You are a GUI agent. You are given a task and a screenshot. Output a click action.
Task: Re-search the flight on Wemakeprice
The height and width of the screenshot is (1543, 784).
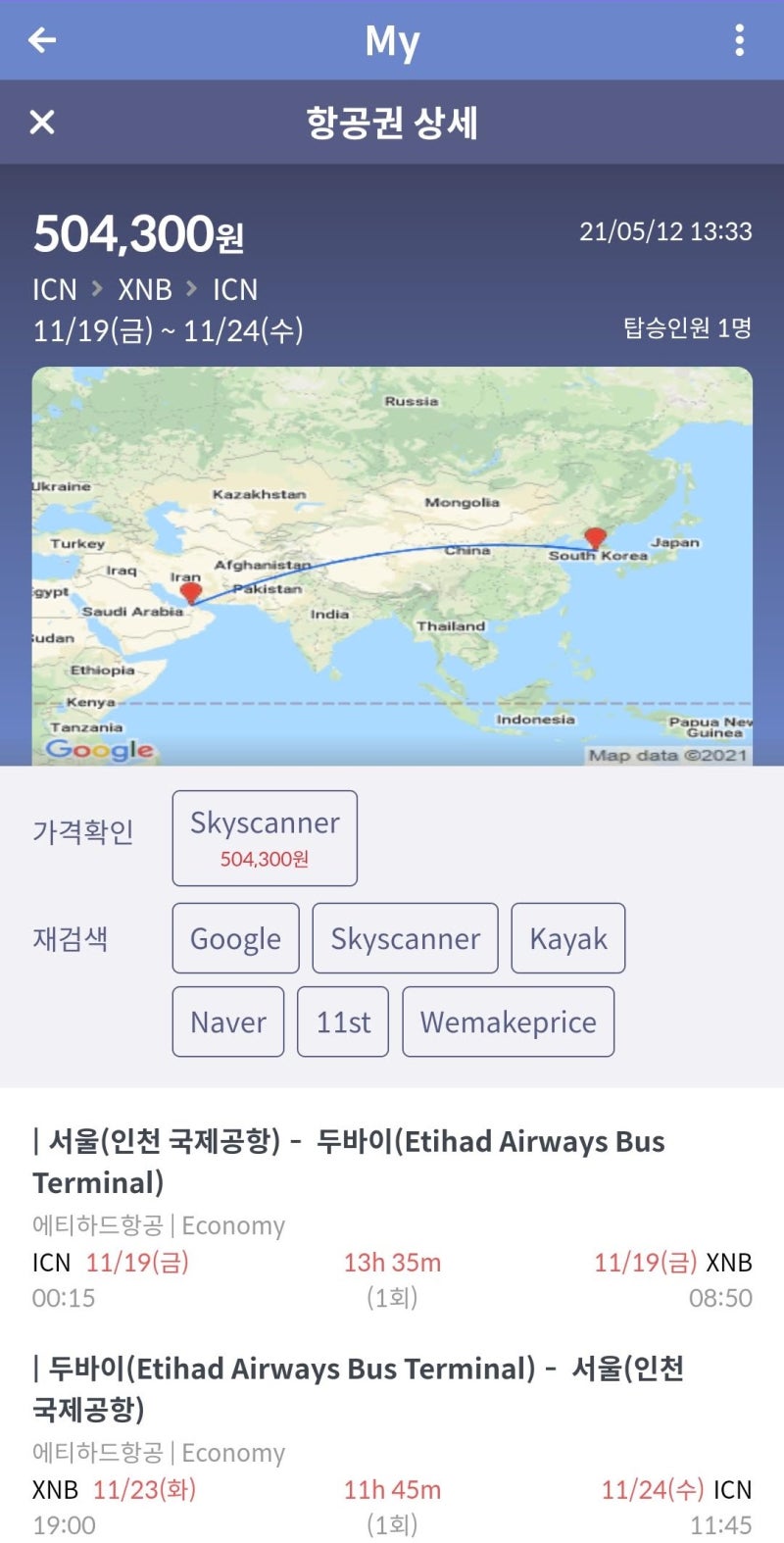coord(509,1021)
